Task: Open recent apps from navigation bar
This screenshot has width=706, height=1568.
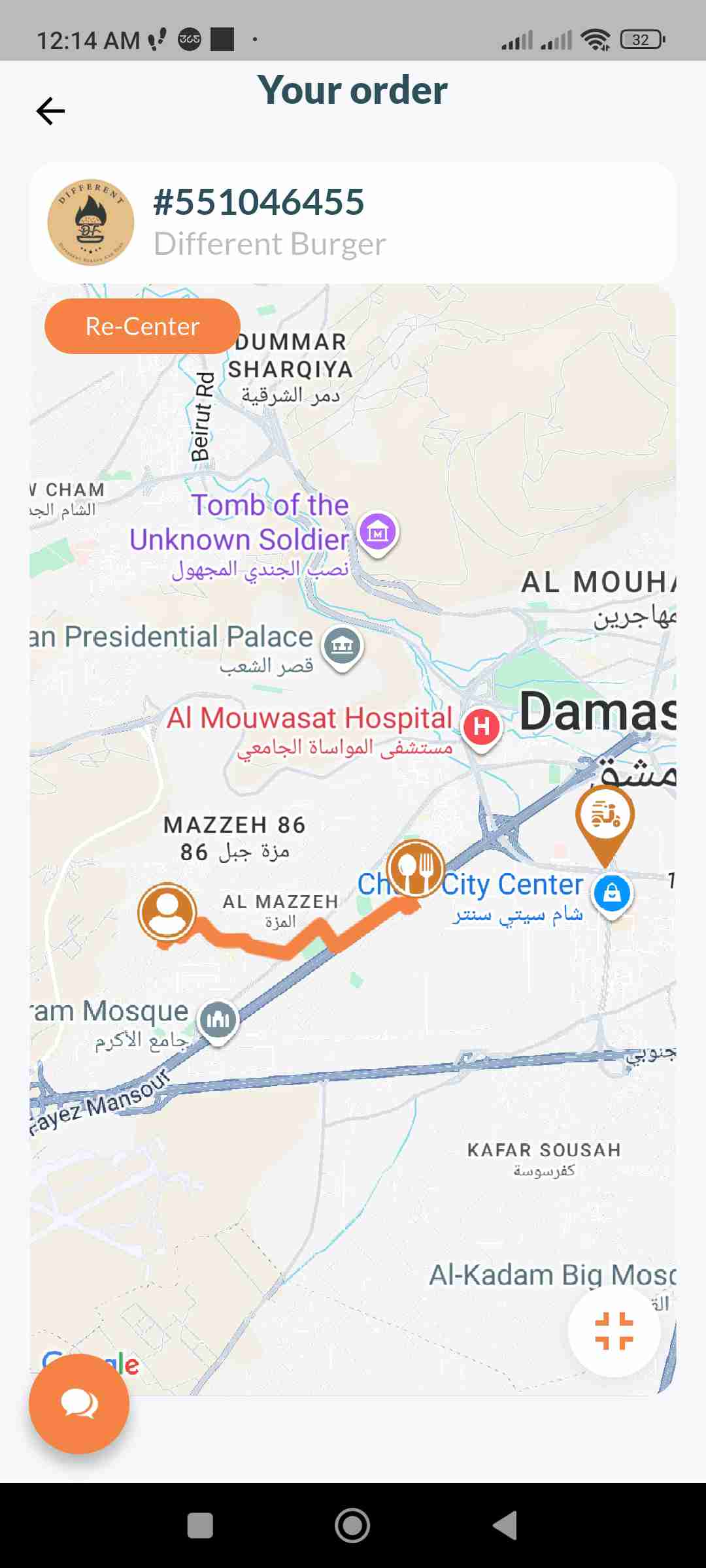Action: point(200,1526)
